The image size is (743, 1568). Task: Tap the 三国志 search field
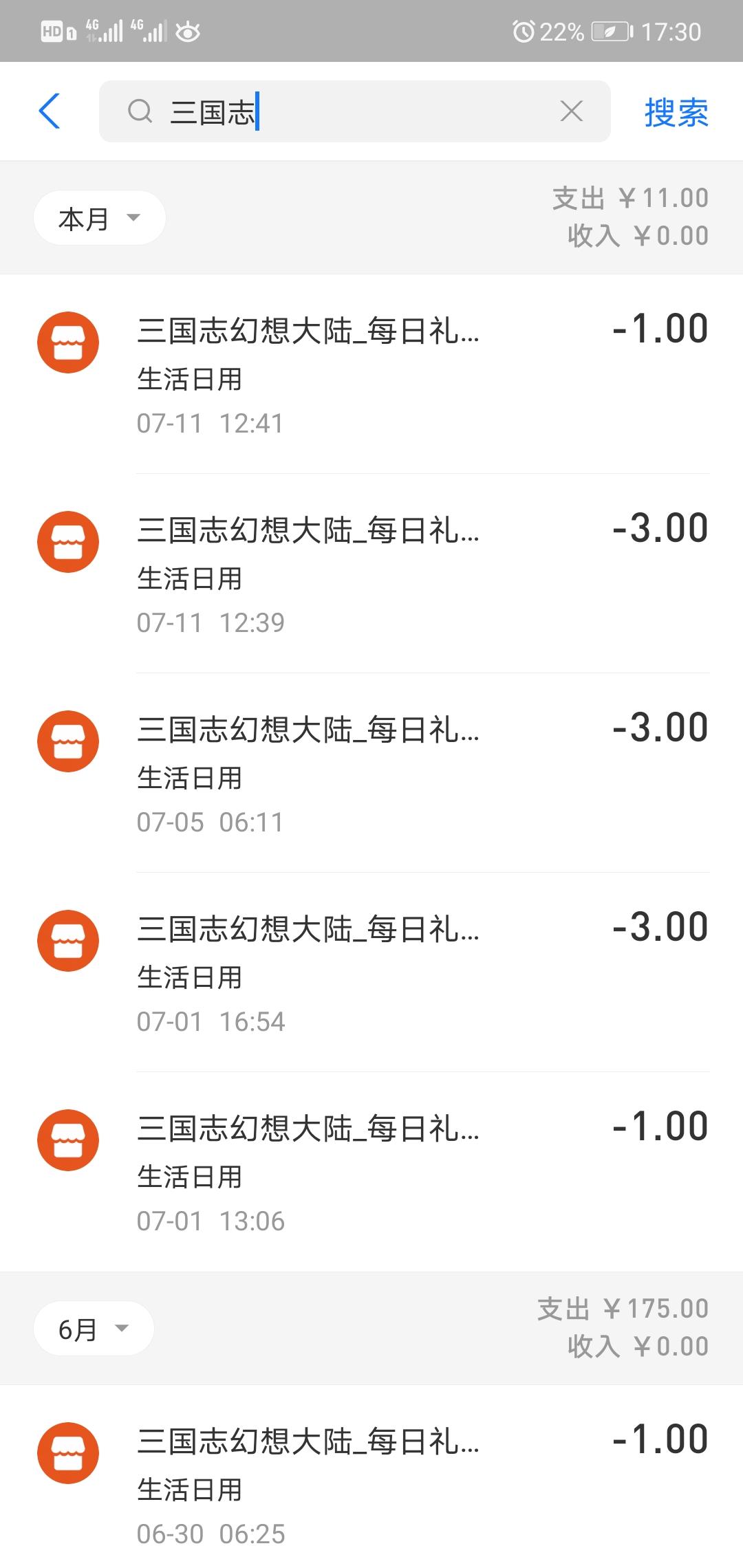tap(344, 111)
